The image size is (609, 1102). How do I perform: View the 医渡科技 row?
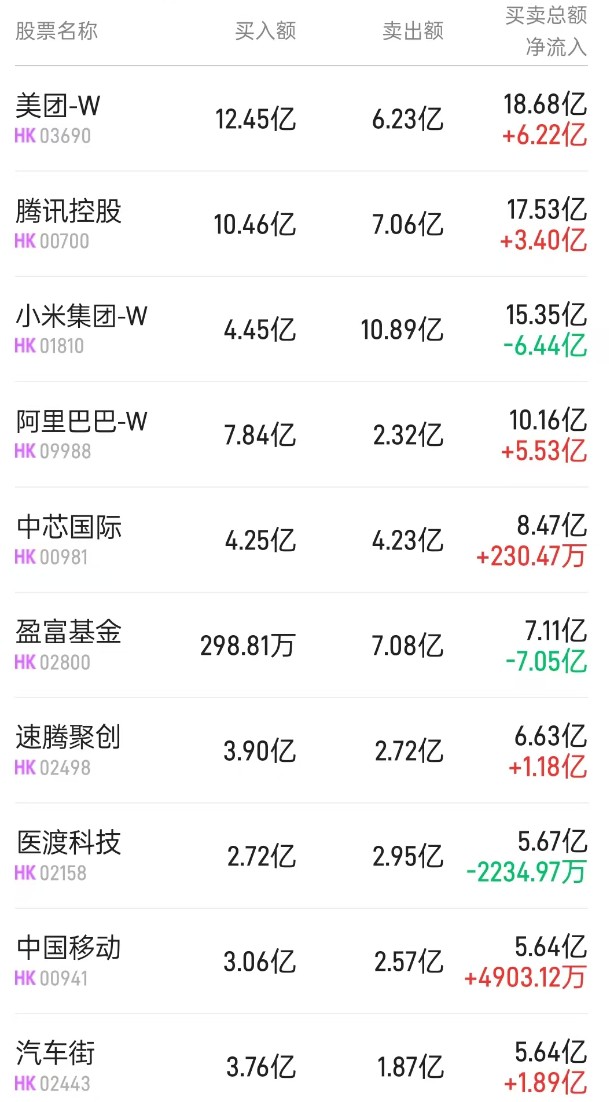(x=301, y=856)
